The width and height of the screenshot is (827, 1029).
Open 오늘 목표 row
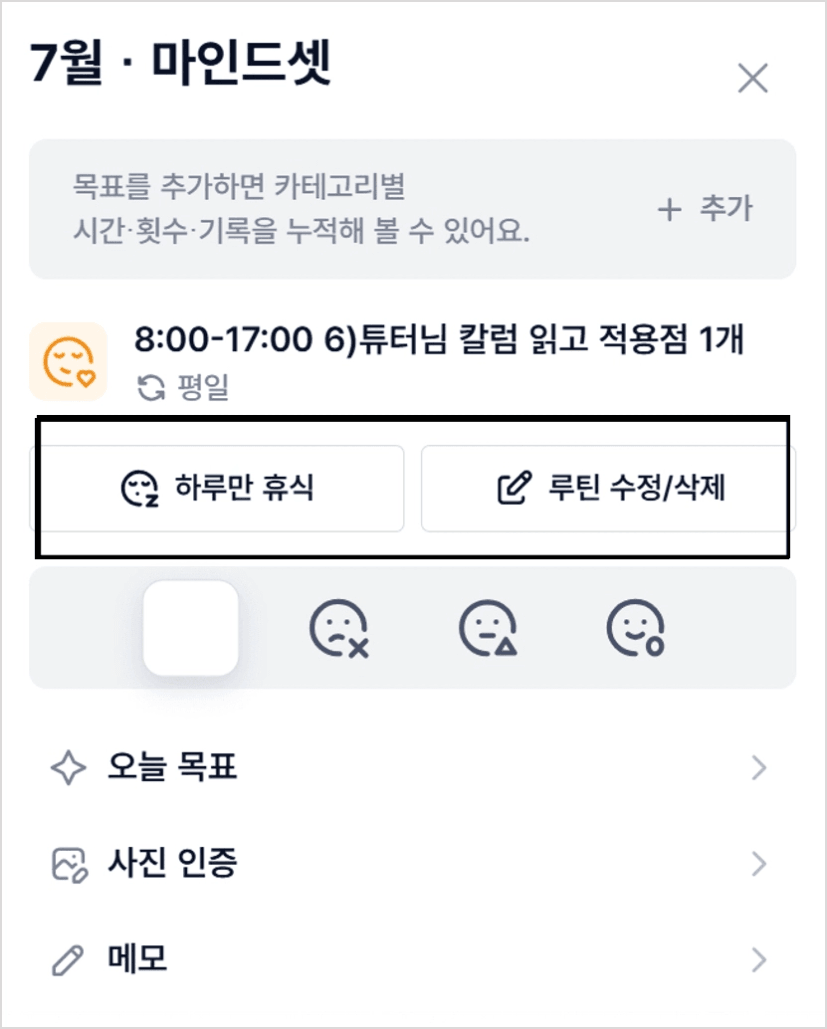coord(412,766)
